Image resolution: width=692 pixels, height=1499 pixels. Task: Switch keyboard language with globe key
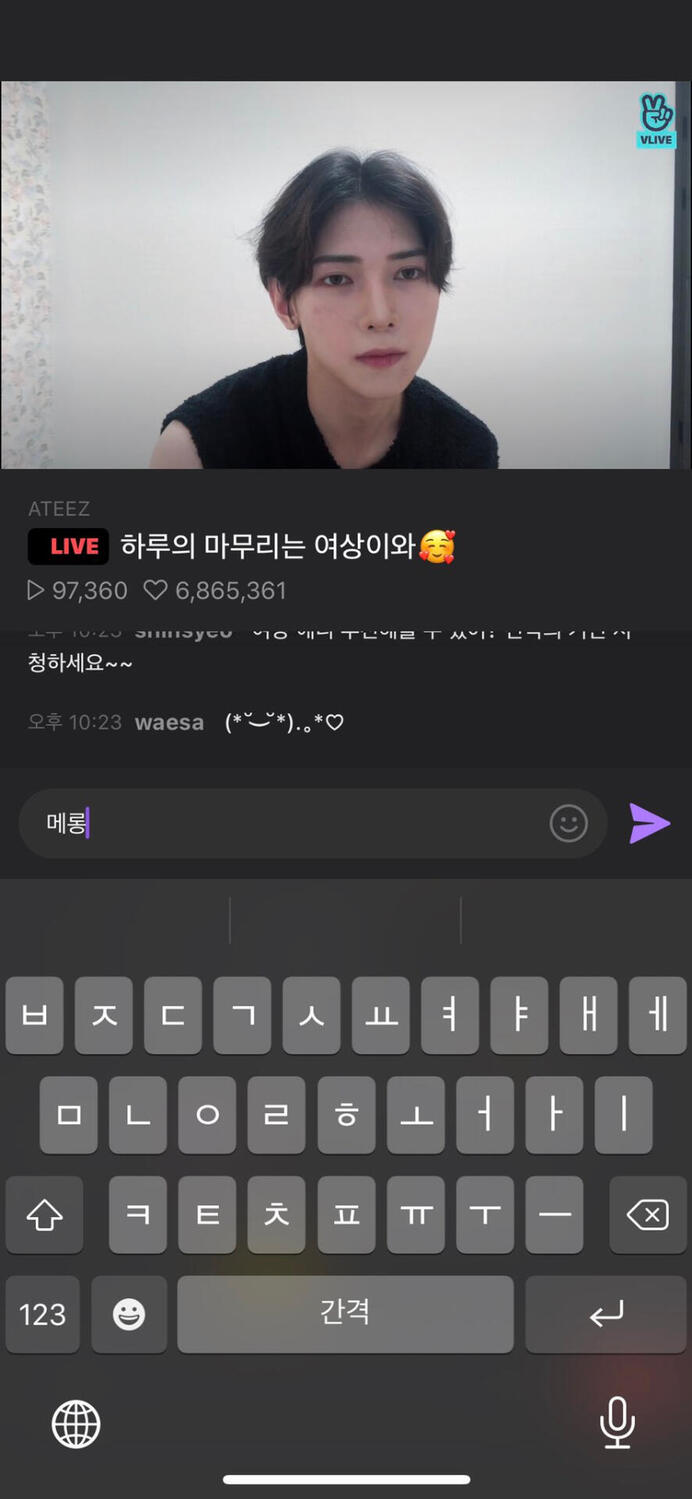76,1423
